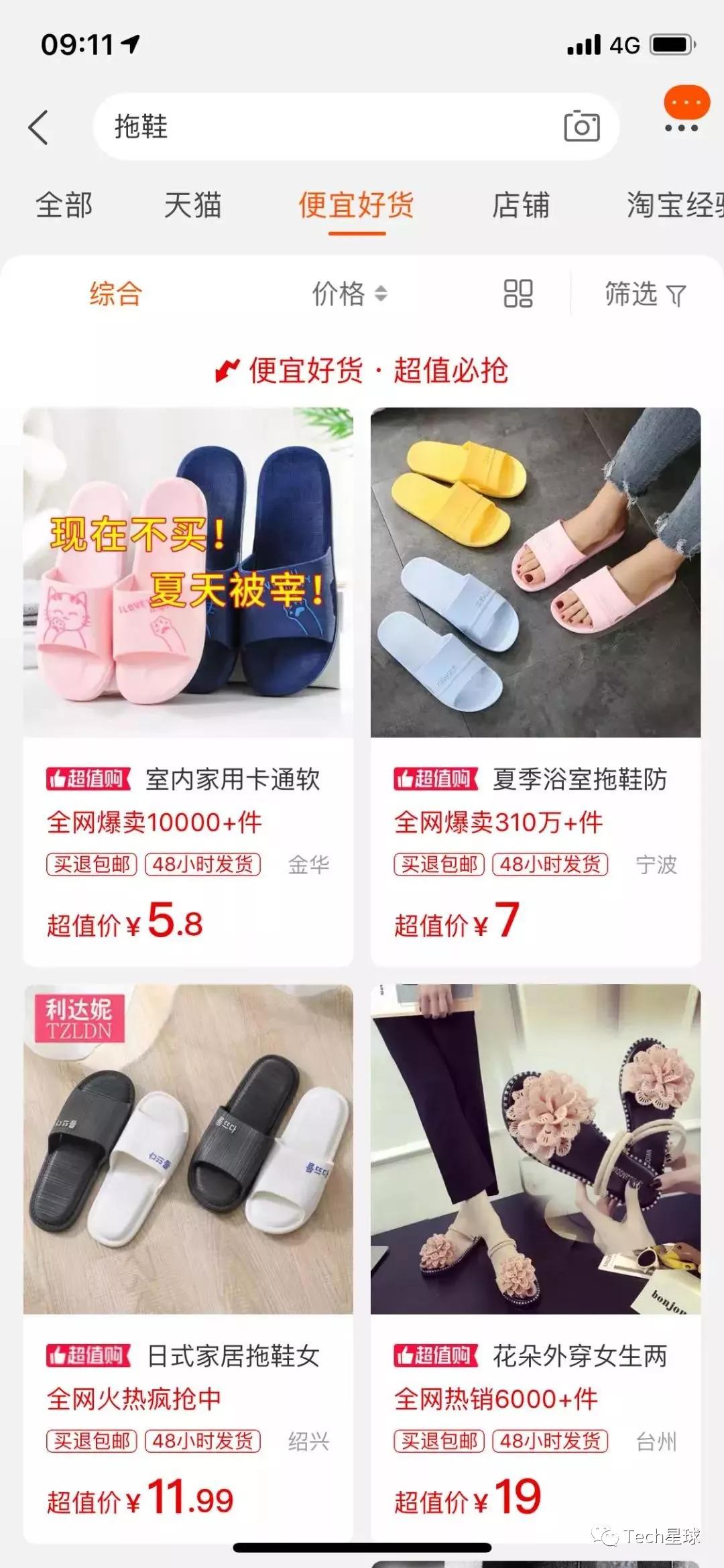Image resolution: width=724 pixels, height=1568 pixels.
Task: Switch to the 天猫 tab
Action: pos(192,205)
